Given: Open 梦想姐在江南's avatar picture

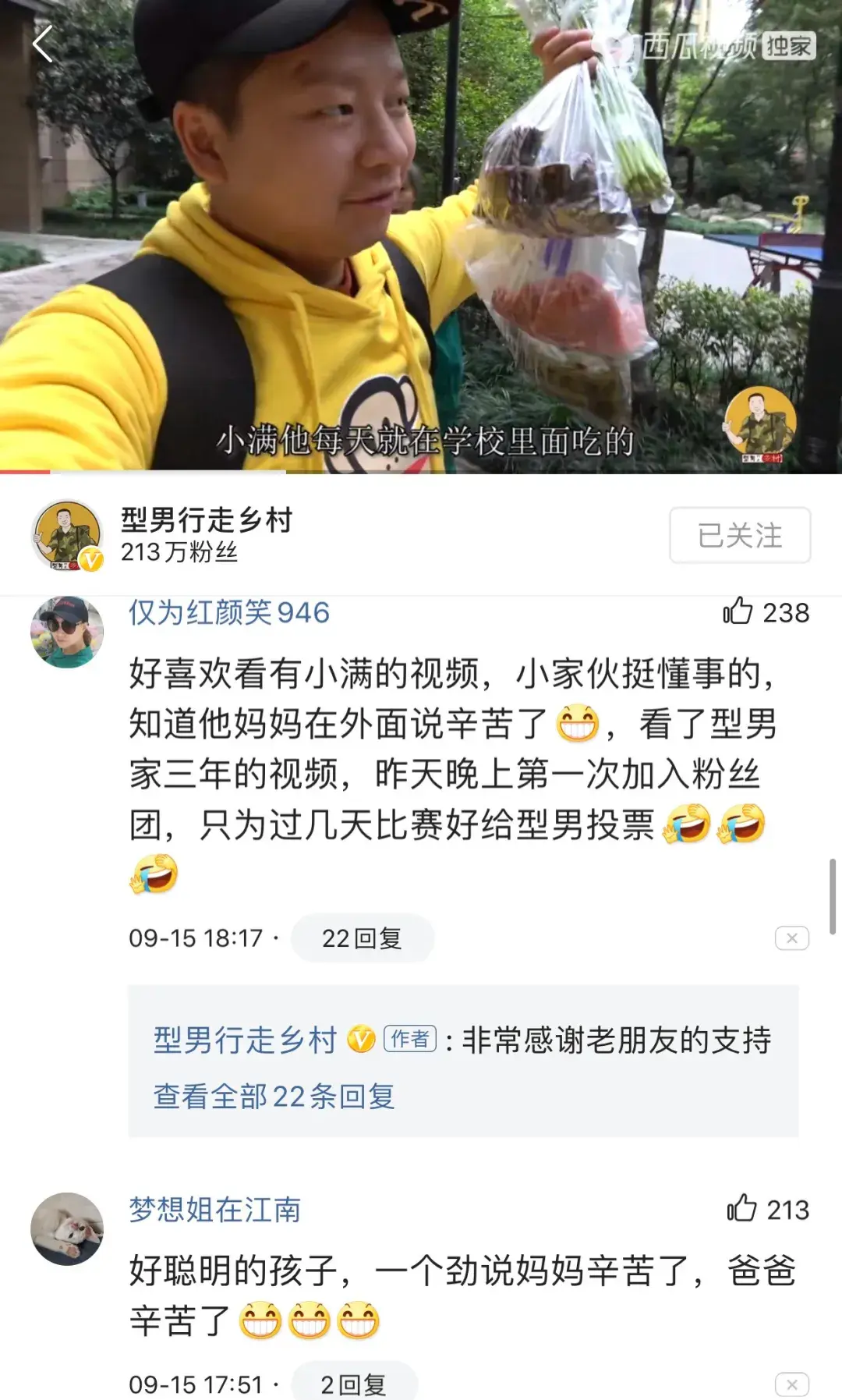Looking at the screenshot, I should click(x=67, y=1229).
